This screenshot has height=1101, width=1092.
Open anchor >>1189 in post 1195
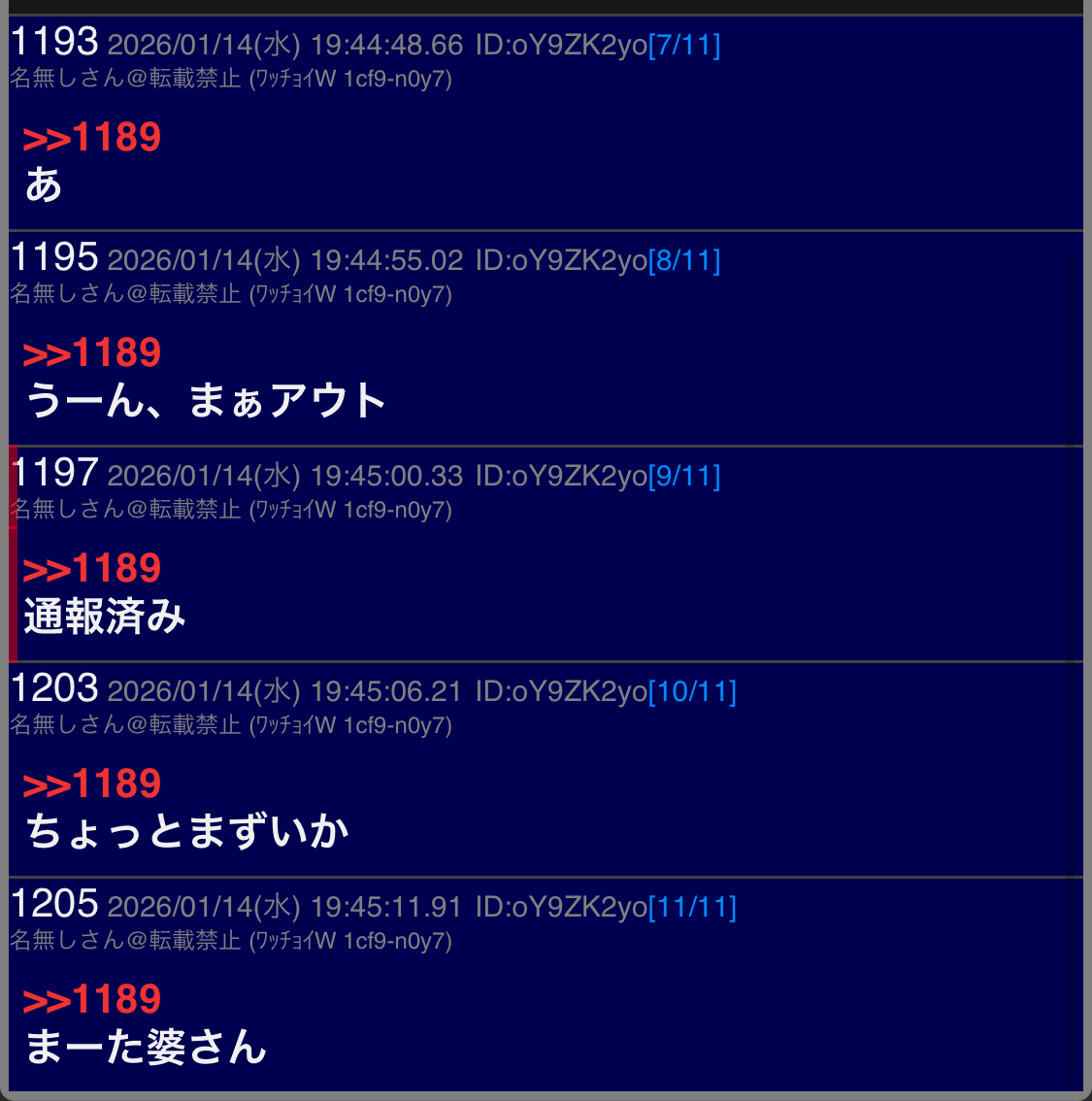[91, 353]
